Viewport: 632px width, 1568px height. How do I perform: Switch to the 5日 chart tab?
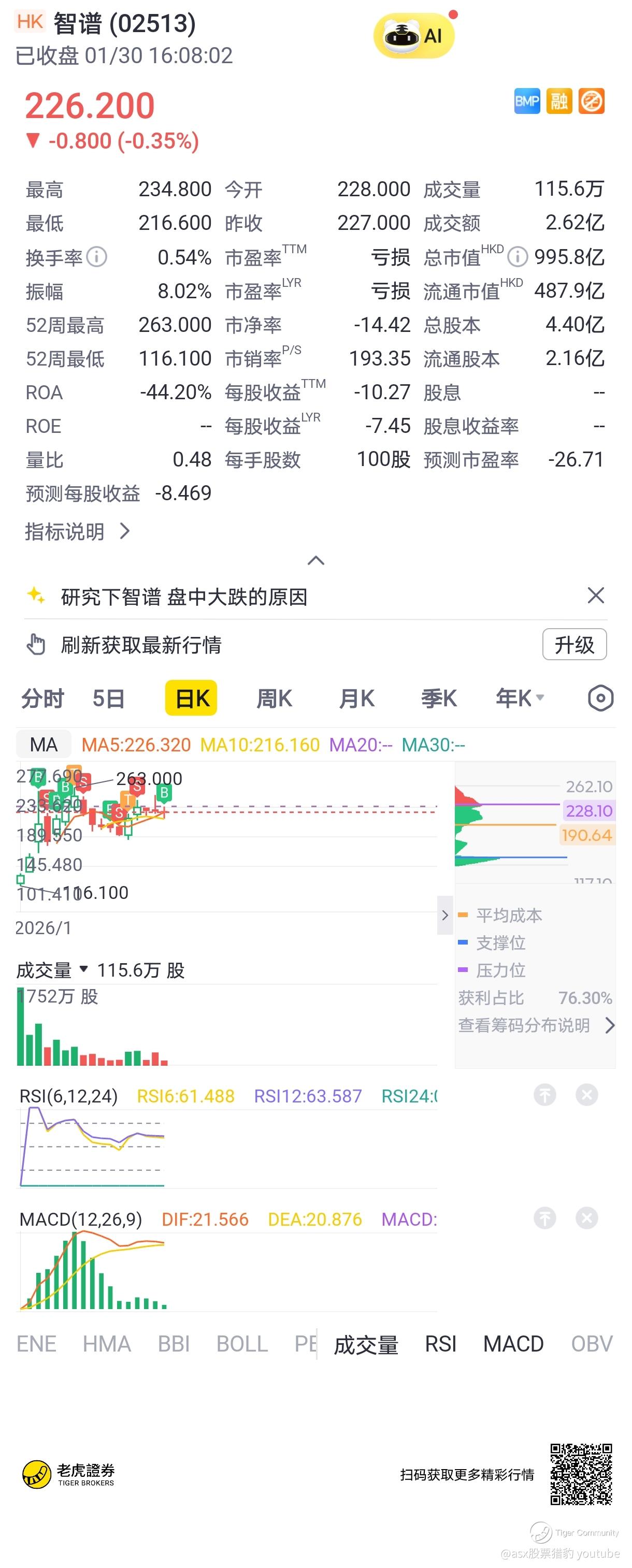click(108, 698)
